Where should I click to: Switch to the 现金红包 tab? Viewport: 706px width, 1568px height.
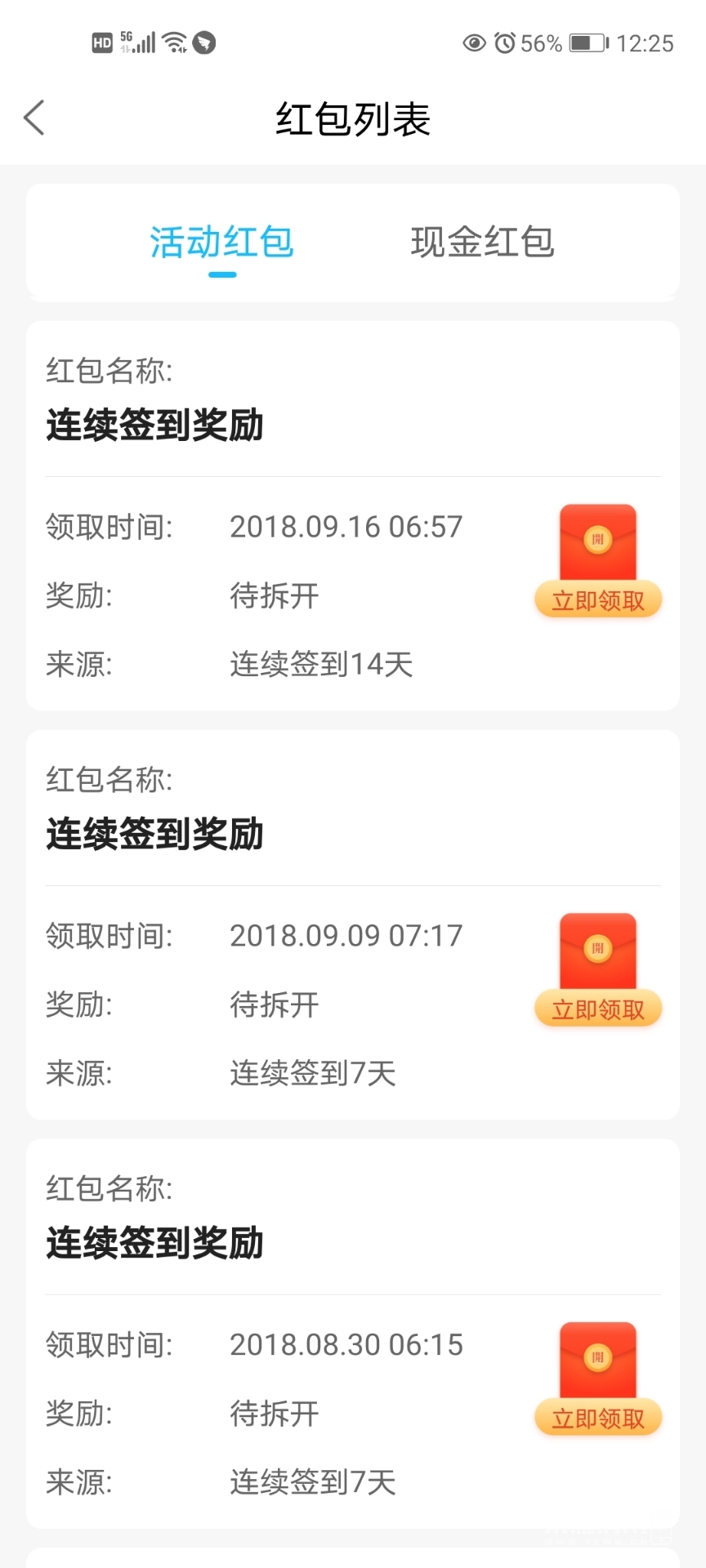tap(482, 242)
